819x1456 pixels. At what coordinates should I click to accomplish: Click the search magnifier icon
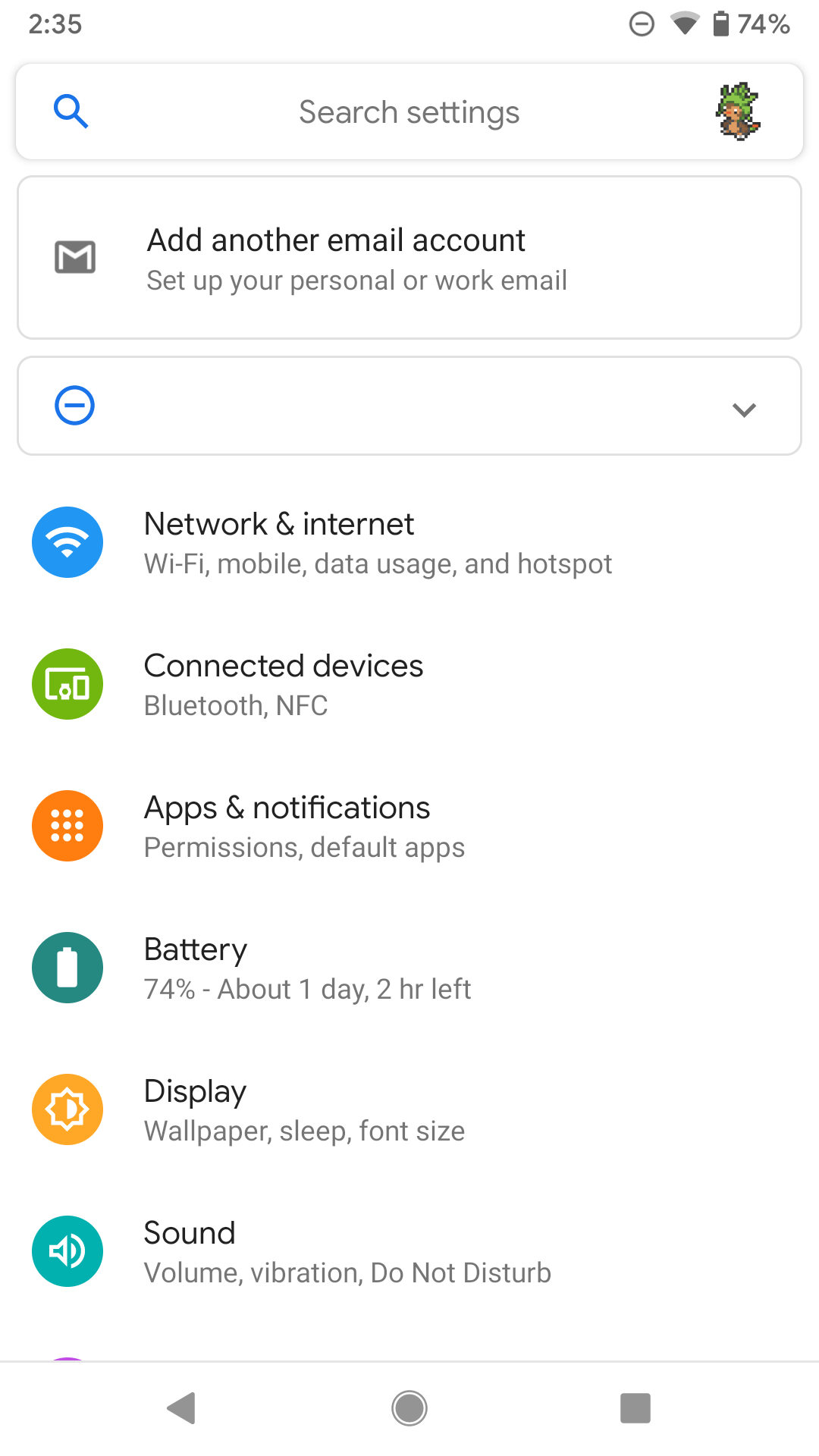coord(71,111)
